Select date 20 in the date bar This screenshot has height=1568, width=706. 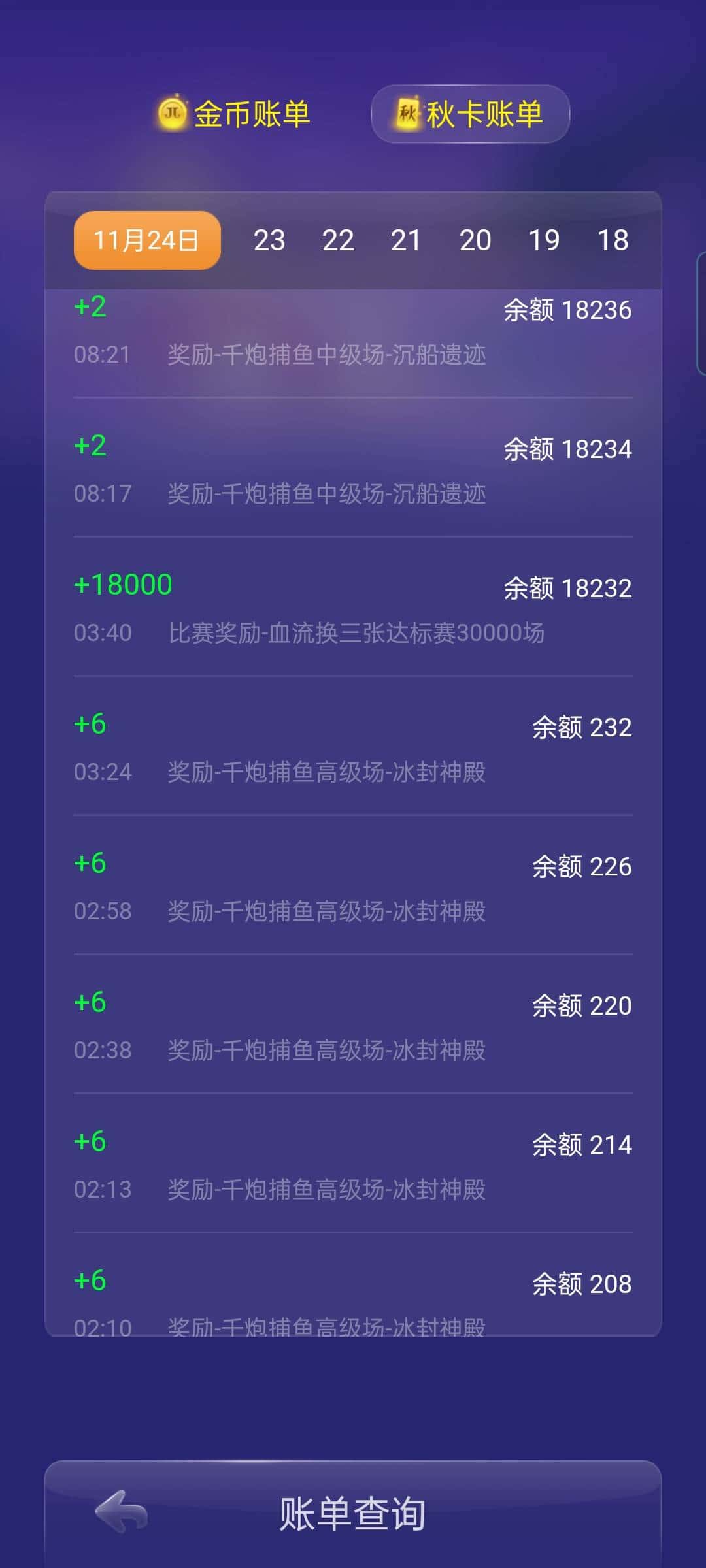(475, 240)
